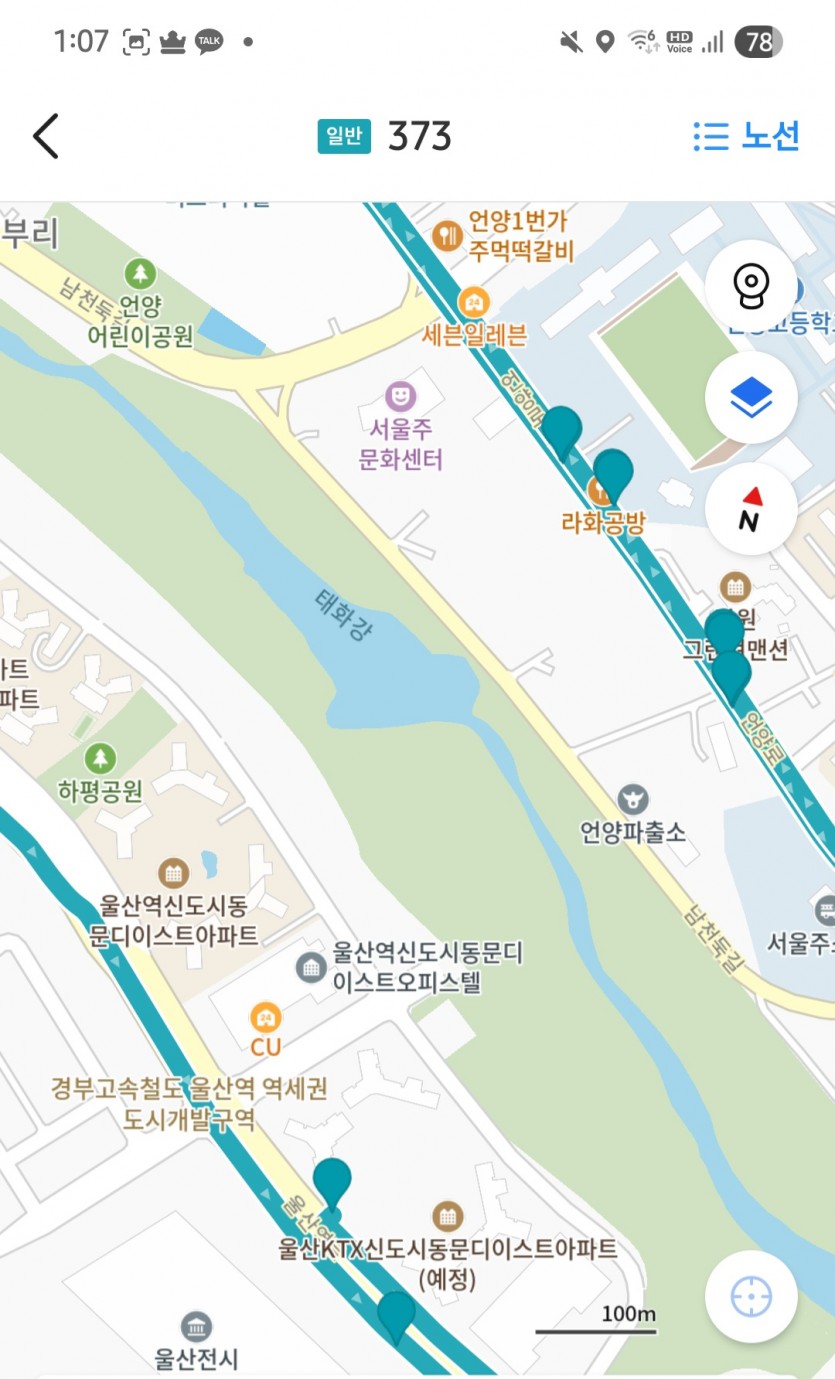Open the map layers selector
Screen dimensions: 835x1379
click(x=751, y=397)
